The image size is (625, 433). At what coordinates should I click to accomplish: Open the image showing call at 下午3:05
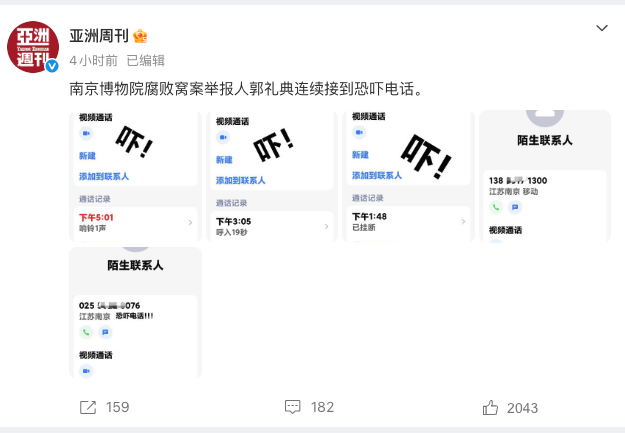pos(272,176)
